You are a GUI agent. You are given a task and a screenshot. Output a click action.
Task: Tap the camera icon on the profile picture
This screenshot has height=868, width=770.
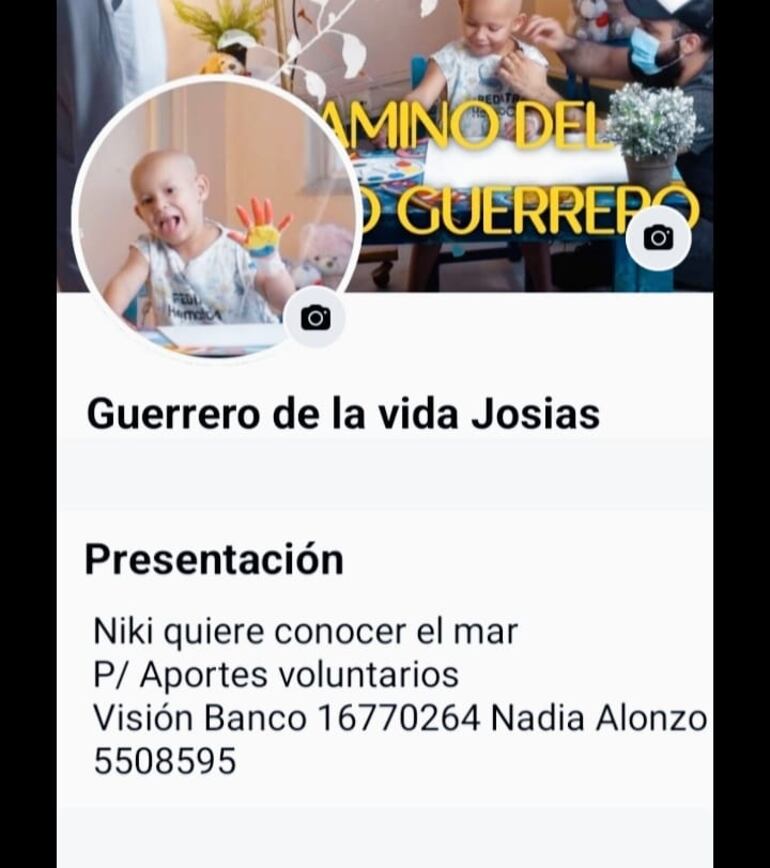click(315, 318)
